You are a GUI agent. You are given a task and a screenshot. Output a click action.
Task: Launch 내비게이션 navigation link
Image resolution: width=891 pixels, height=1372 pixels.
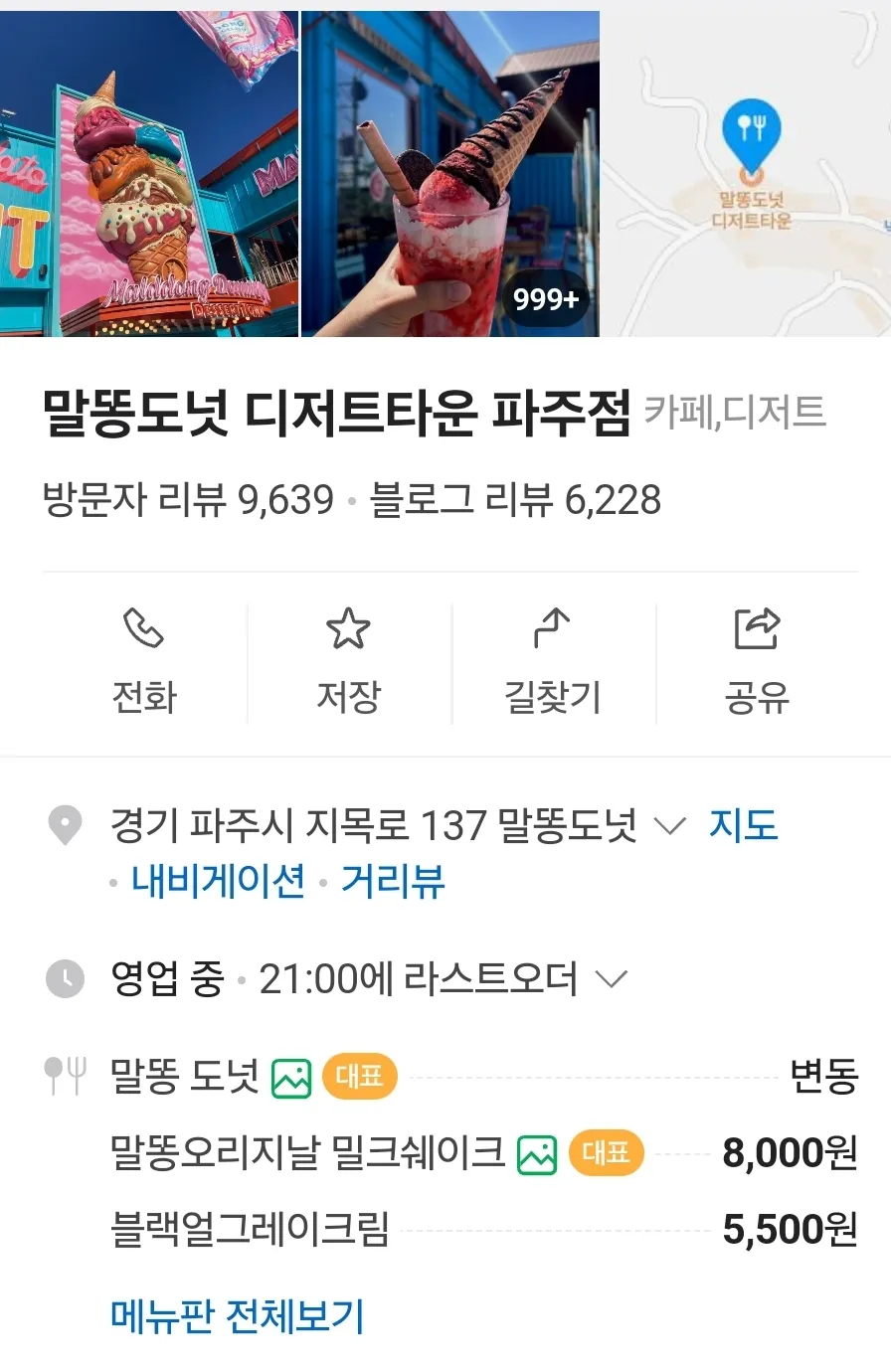[218, 881]
